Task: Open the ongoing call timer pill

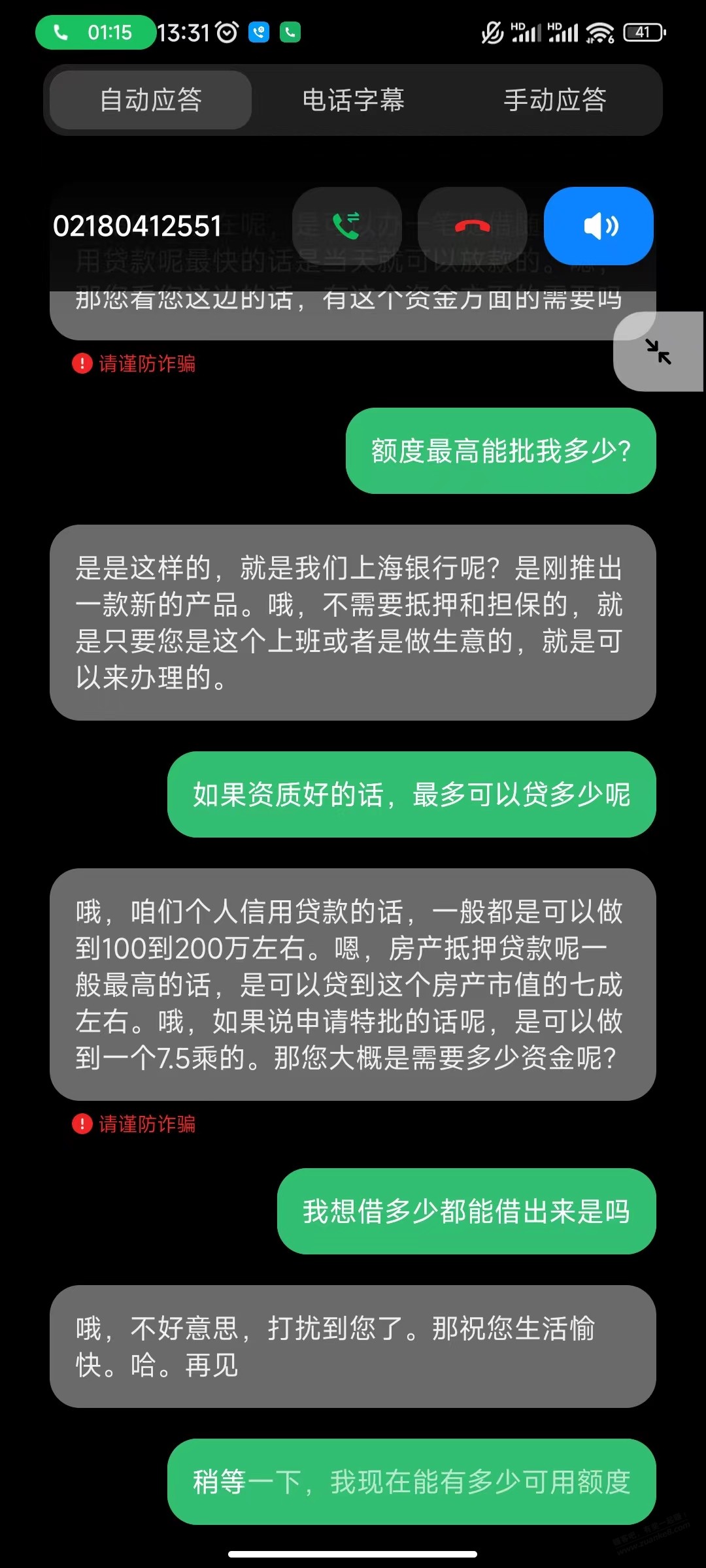Action: (x=95, y=32)
